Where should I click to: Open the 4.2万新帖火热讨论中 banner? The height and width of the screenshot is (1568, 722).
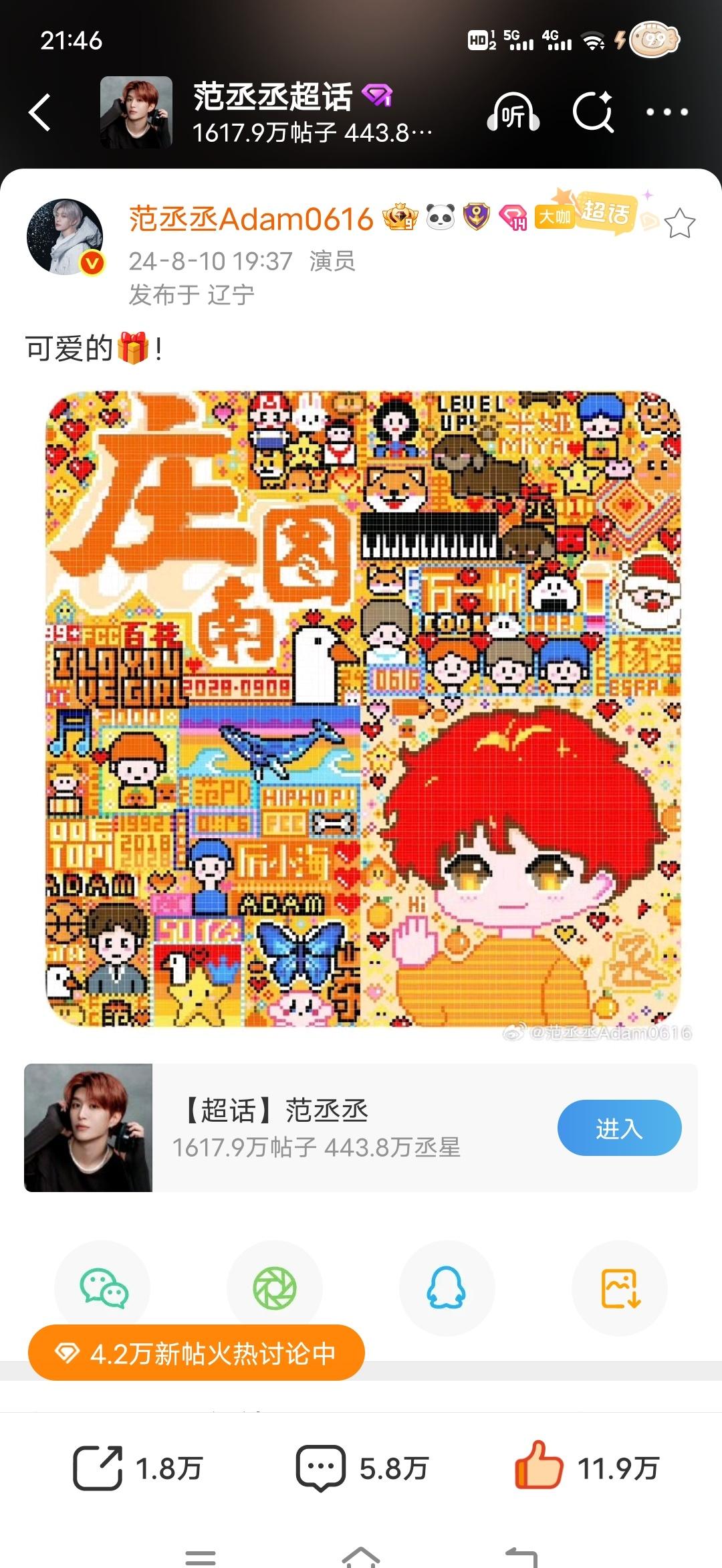tap(196, 1353)
